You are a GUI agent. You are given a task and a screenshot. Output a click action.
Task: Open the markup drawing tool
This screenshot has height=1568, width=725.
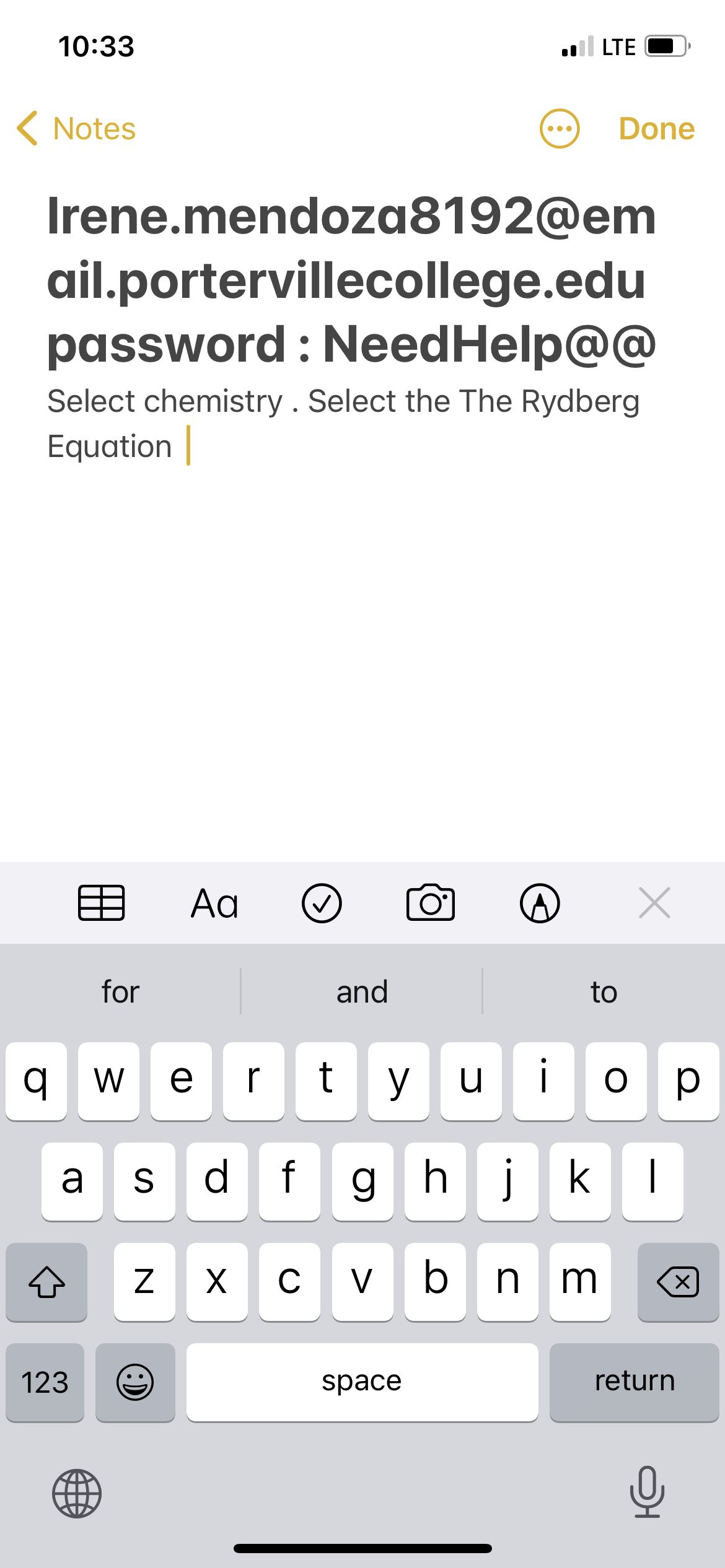(x=539, y=903)
